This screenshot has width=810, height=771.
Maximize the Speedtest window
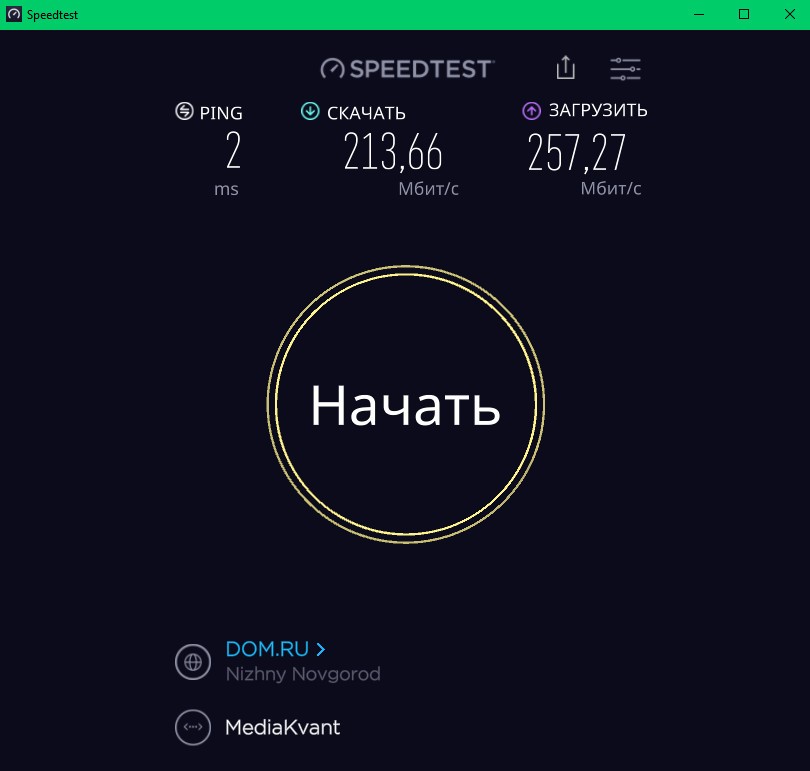[x=743, y=14]
